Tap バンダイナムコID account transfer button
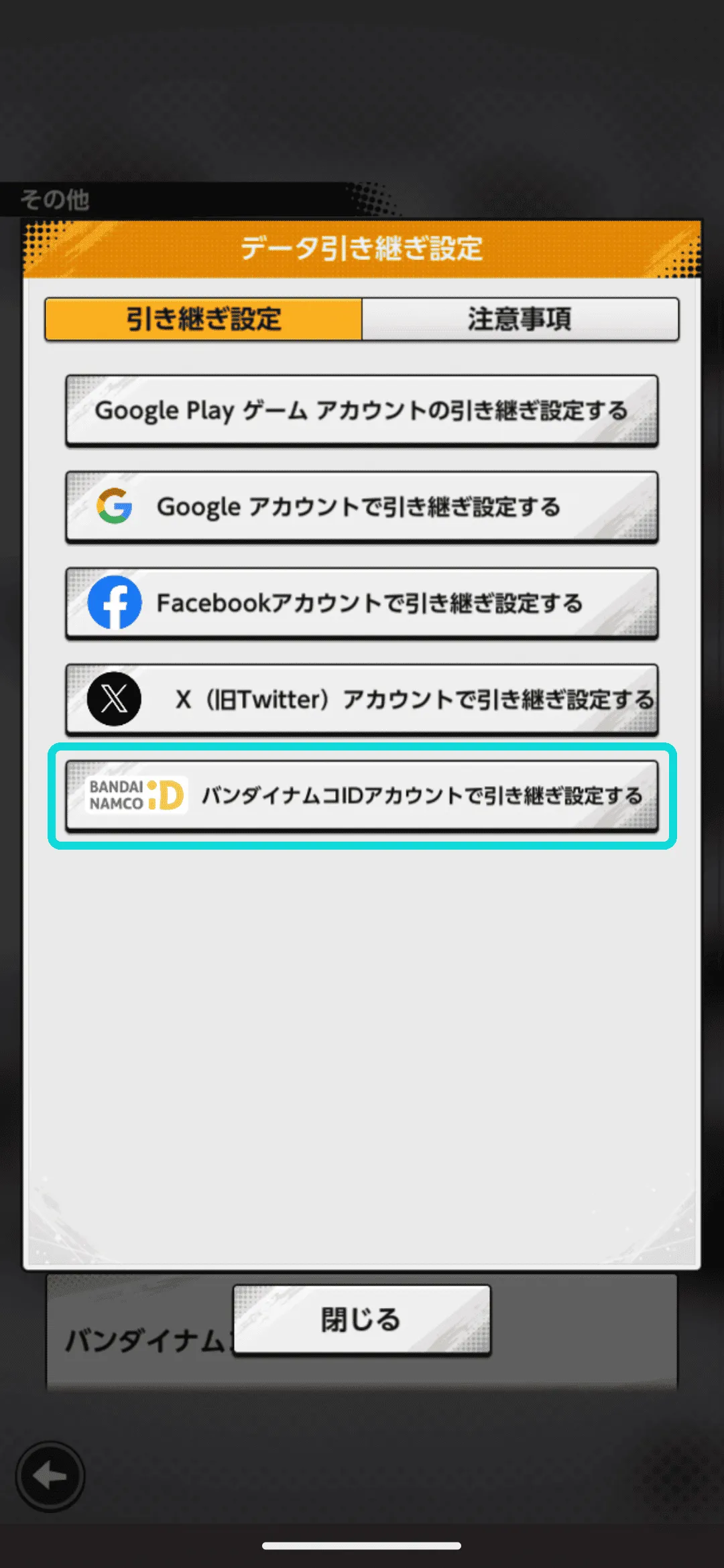This screenshot has width=724, height=1568. pos(362,795)
